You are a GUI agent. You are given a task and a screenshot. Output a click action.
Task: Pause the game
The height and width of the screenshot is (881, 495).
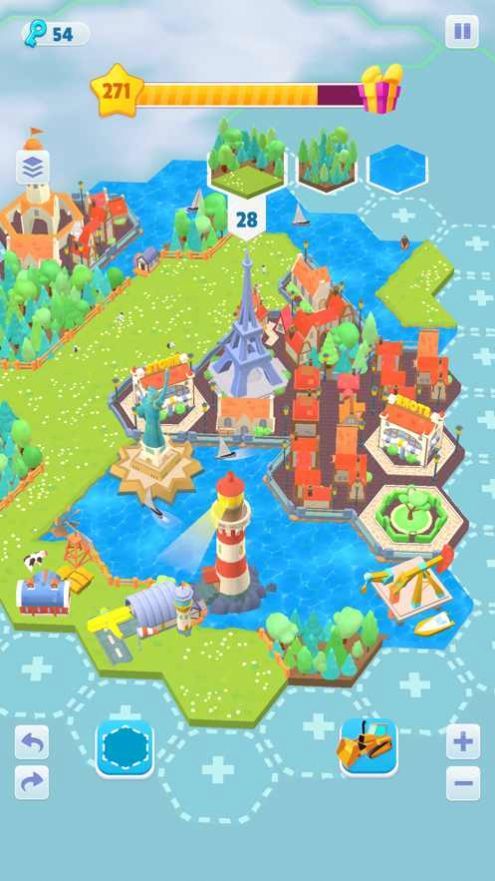(462, 31)
